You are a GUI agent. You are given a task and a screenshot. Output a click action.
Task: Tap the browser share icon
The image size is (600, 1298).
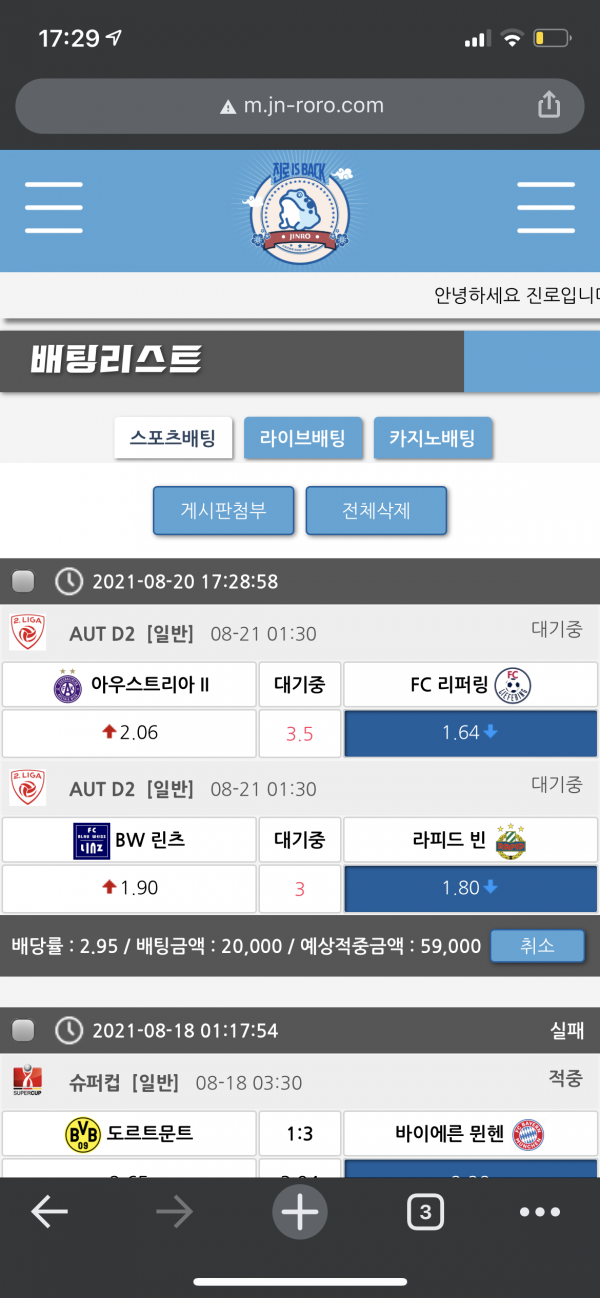click(548, 104)
